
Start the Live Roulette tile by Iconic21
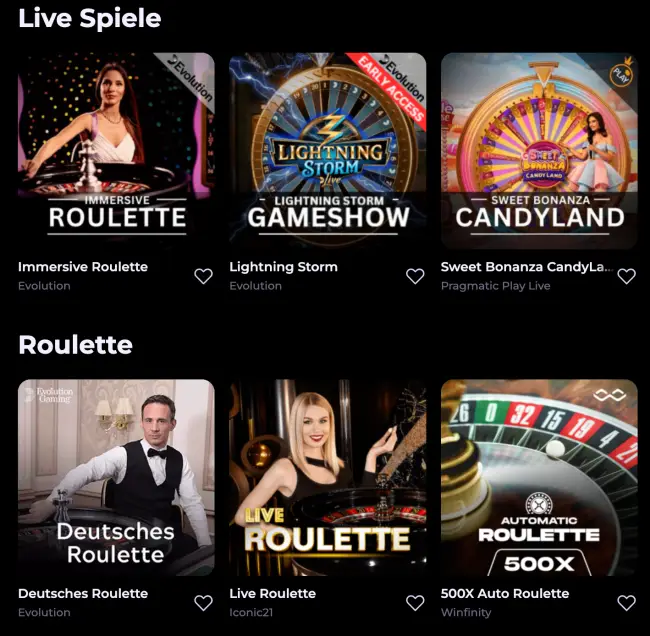pos(328,477)
